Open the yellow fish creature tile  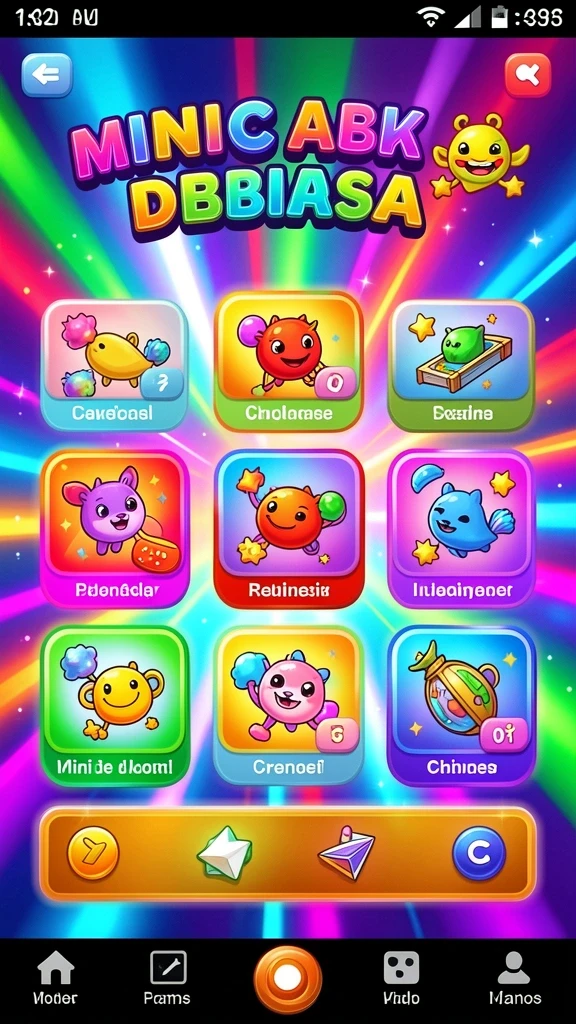click(x=114, y=366)
